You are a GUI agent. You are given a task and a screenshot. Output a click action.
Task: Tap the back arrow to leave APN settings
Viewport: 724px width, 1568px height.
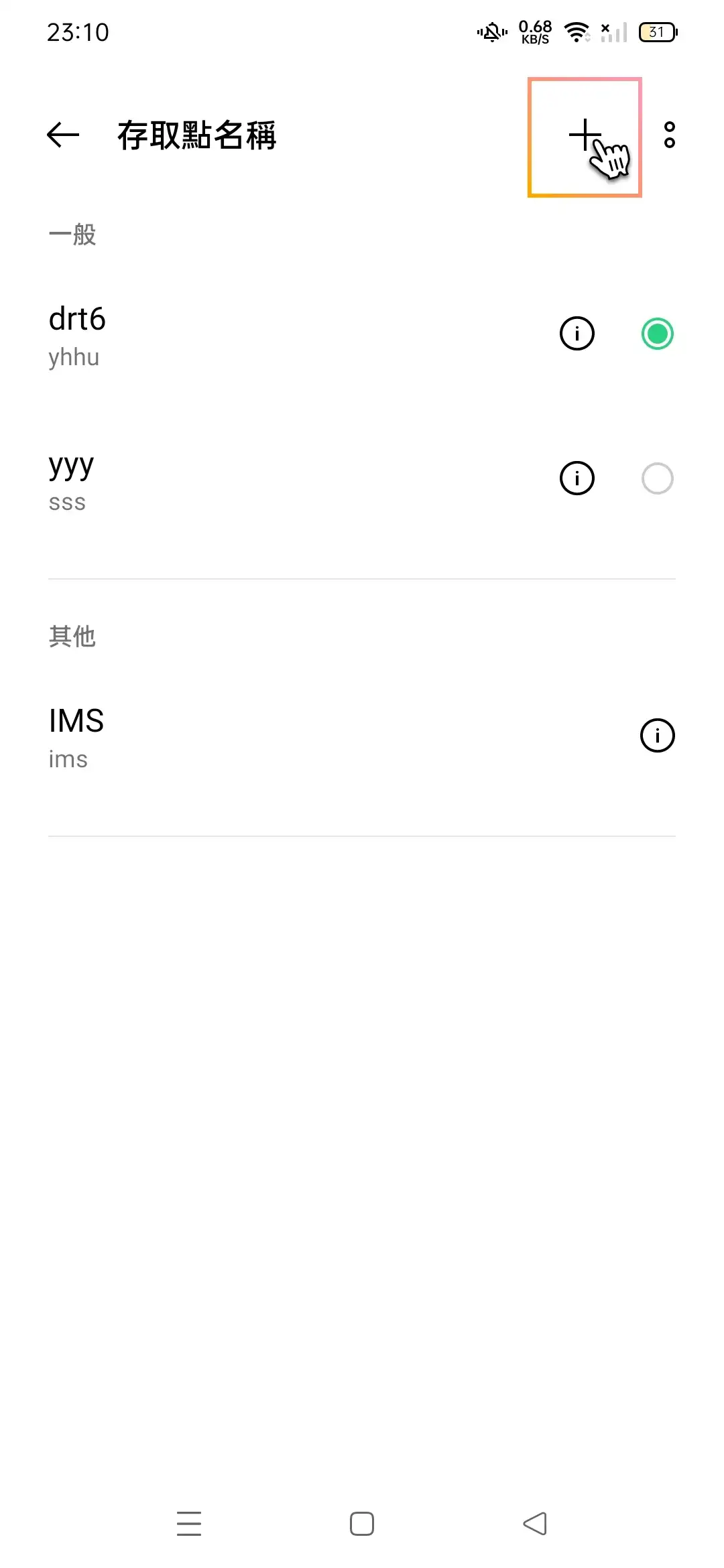62,135
